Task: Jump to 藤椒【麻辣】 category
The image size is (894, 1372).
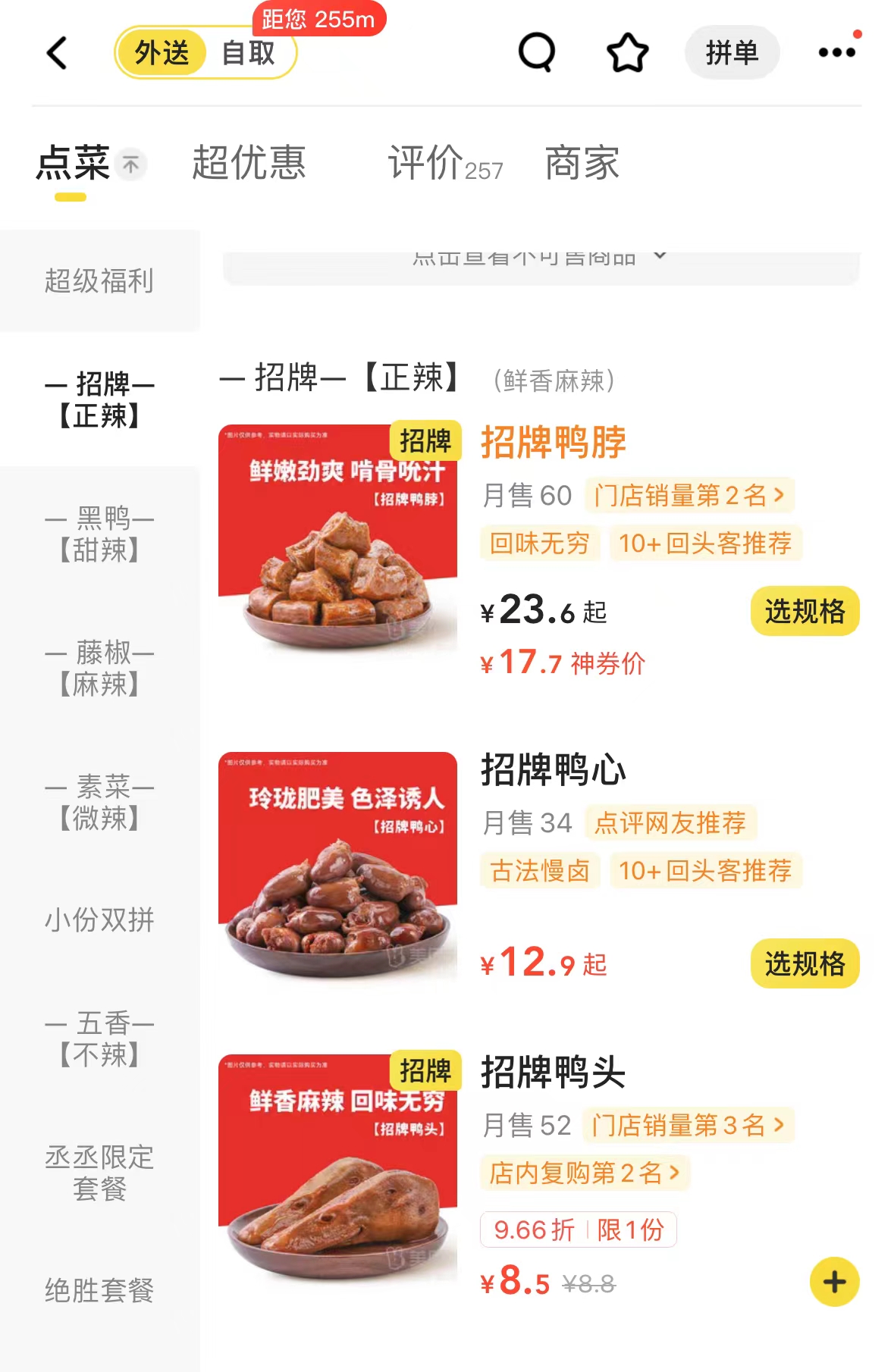Action: 99,668
